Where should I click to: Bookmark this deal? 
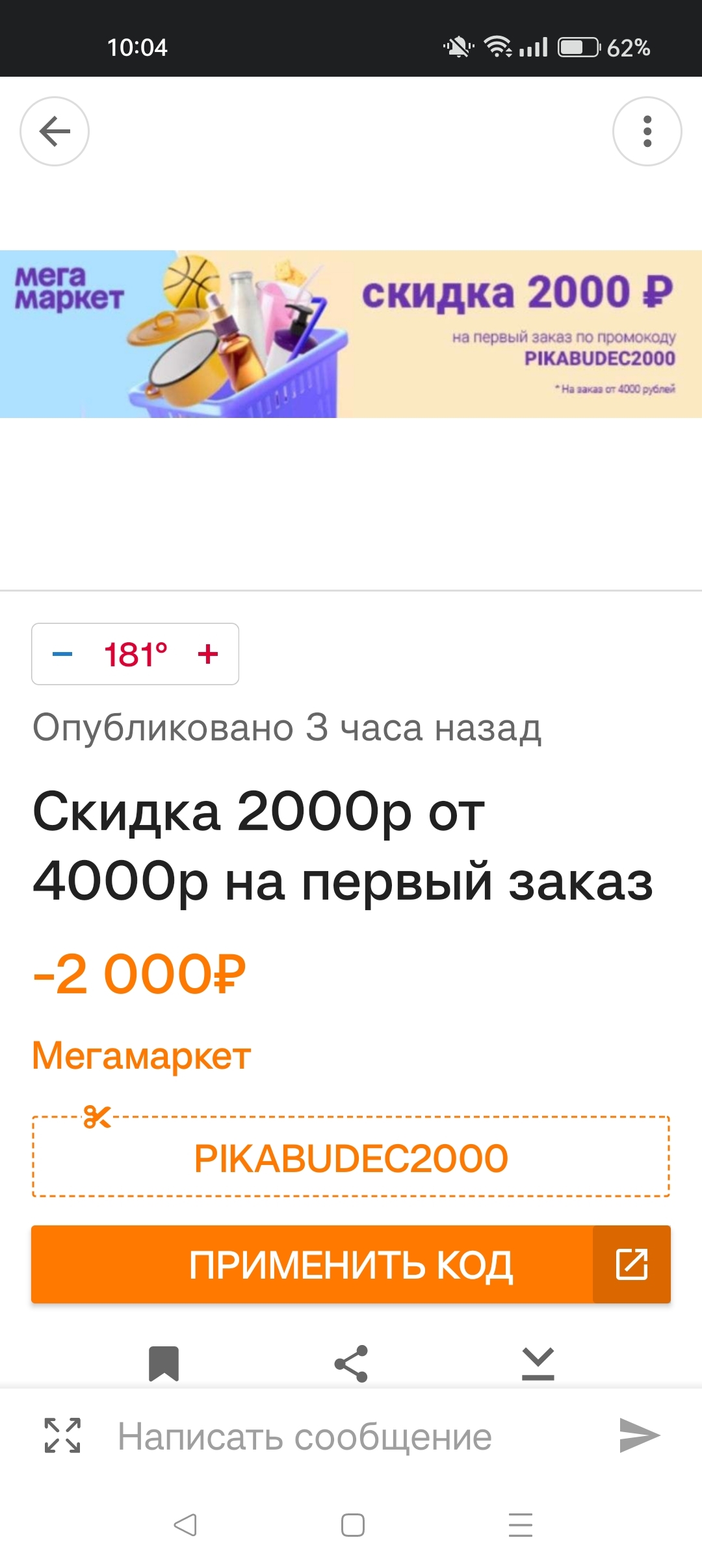[164, 1363]
